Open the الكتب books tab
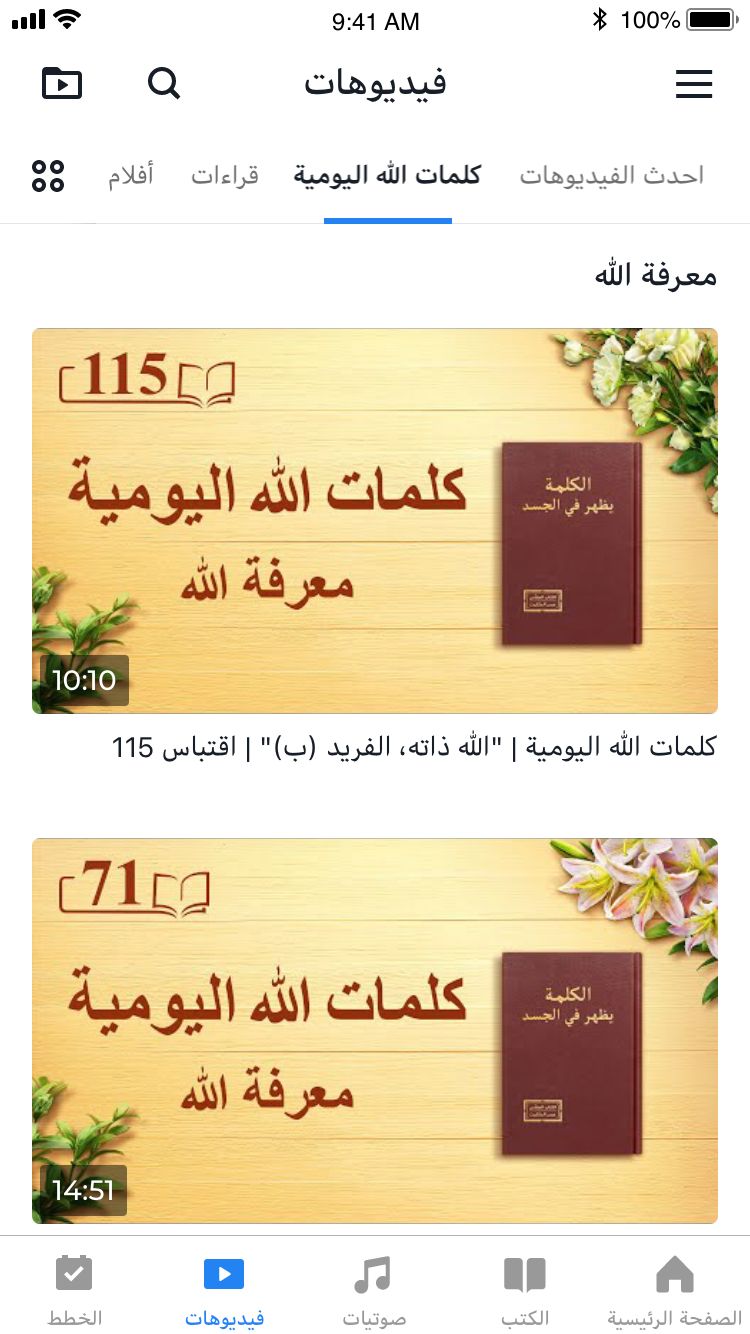The image size is (750, 1334). pos(525,1290)
